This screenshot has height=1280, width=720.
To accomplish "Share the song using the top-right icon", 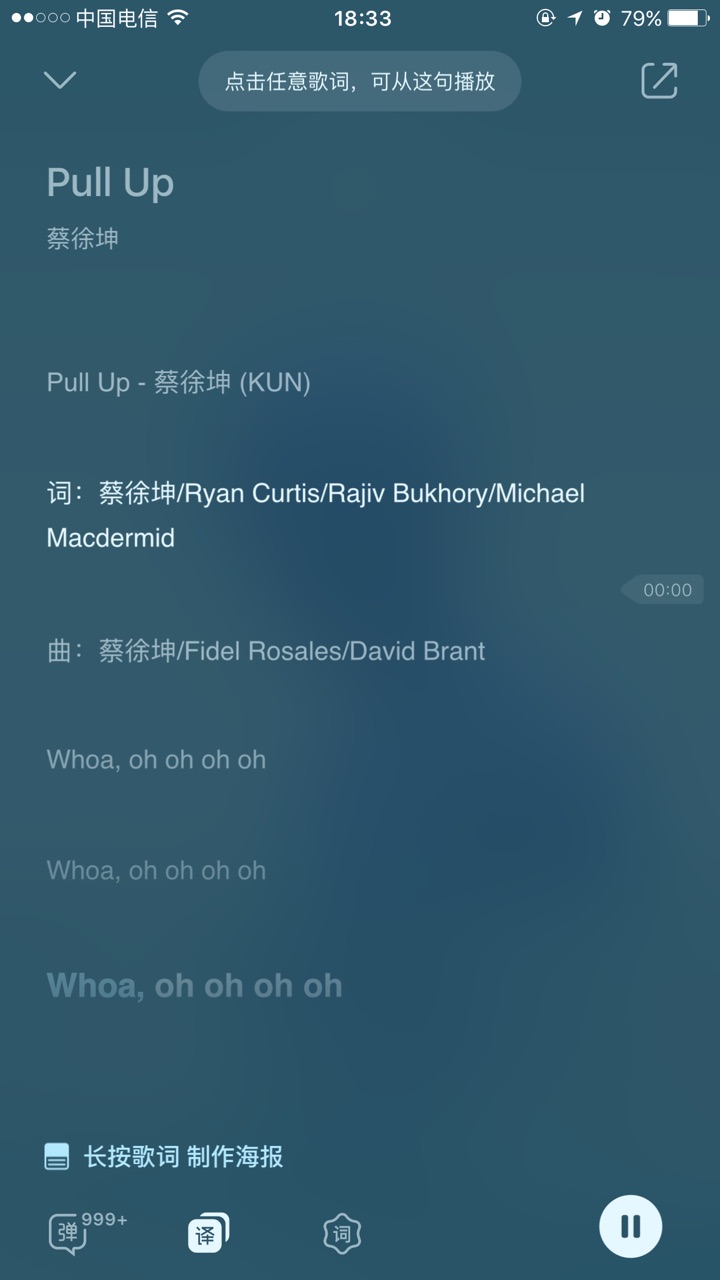I will (659, 81).
